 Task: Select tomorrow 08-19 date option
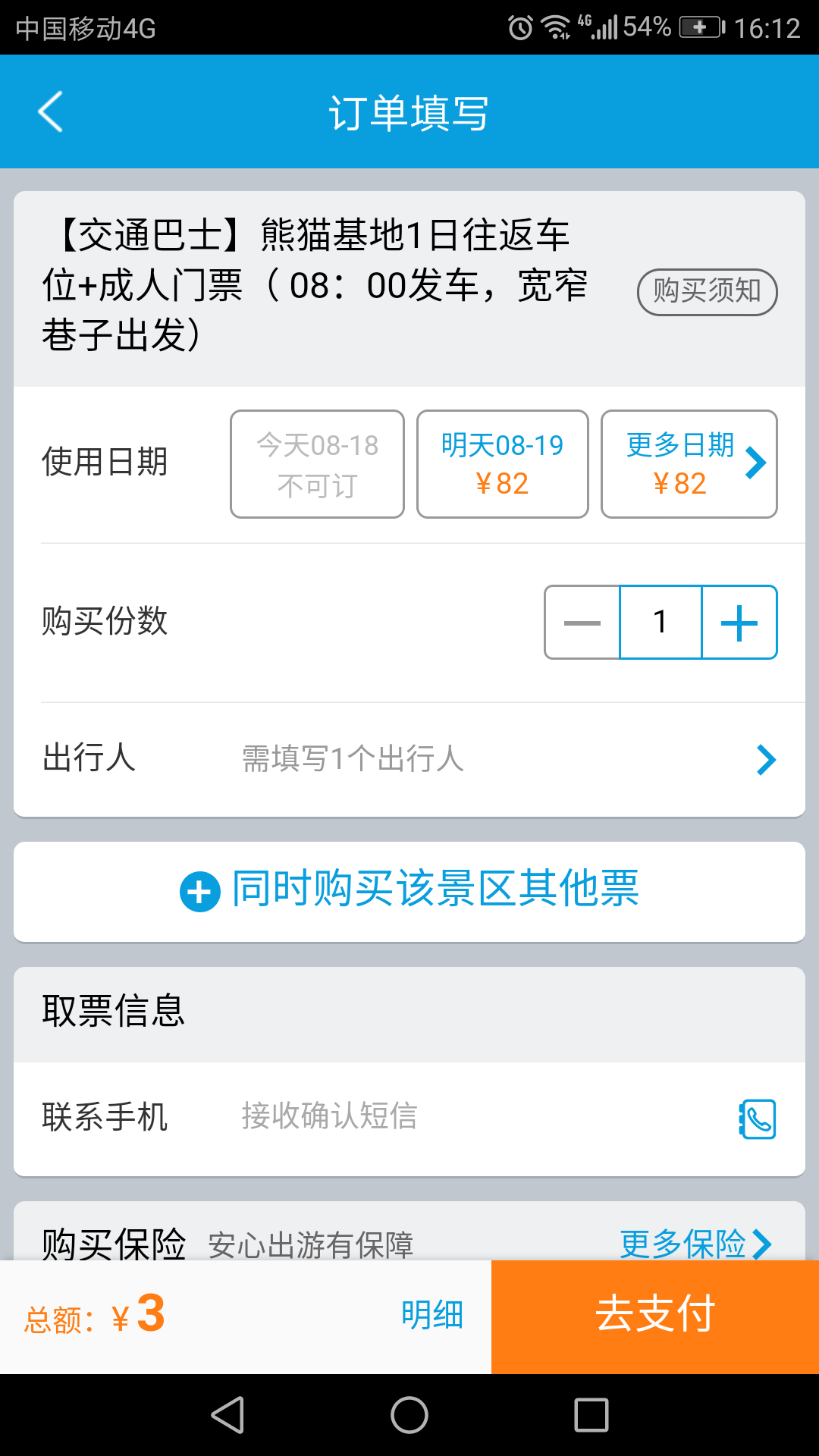coord(503,464)
